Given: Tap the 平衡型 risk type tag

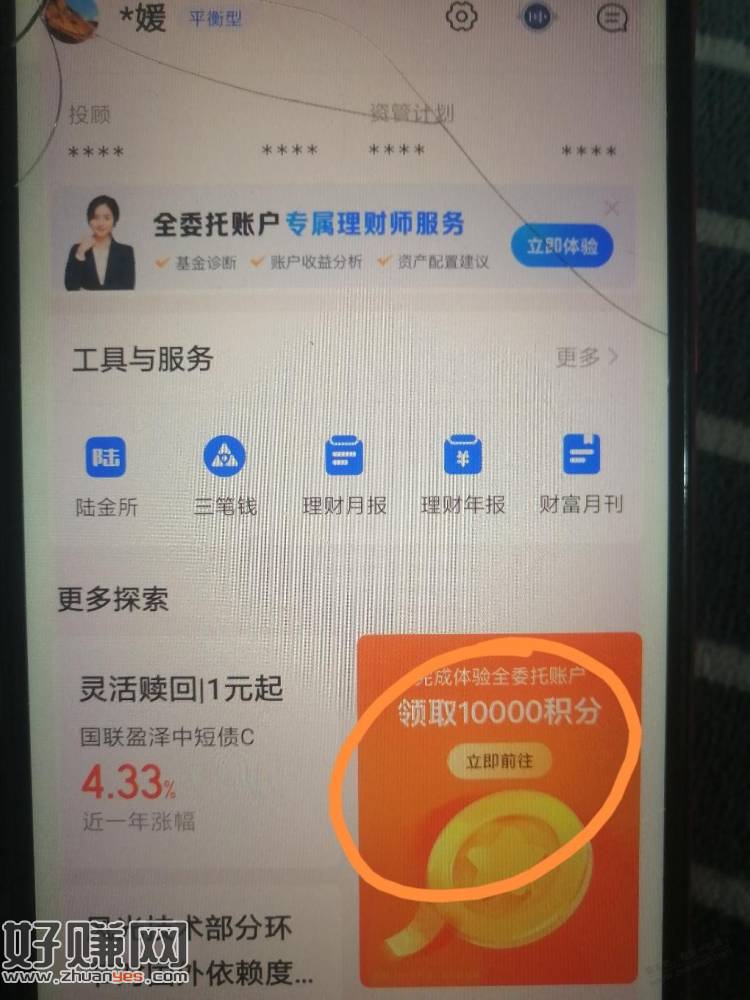Looking at the screenshot, I should tap(215, 17).
